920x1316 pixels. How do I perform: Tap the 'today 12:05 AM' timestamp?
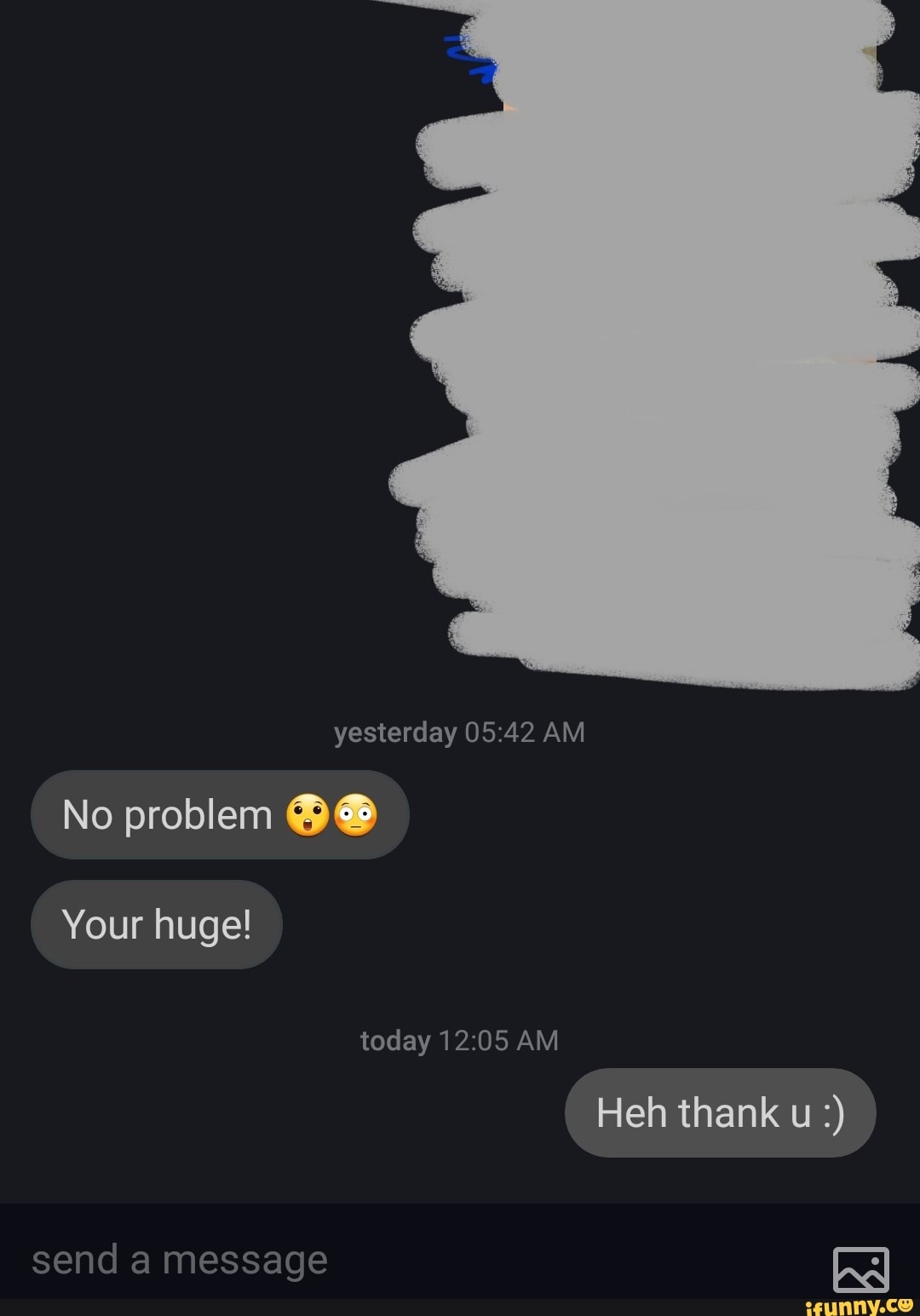click(458, 1039)
